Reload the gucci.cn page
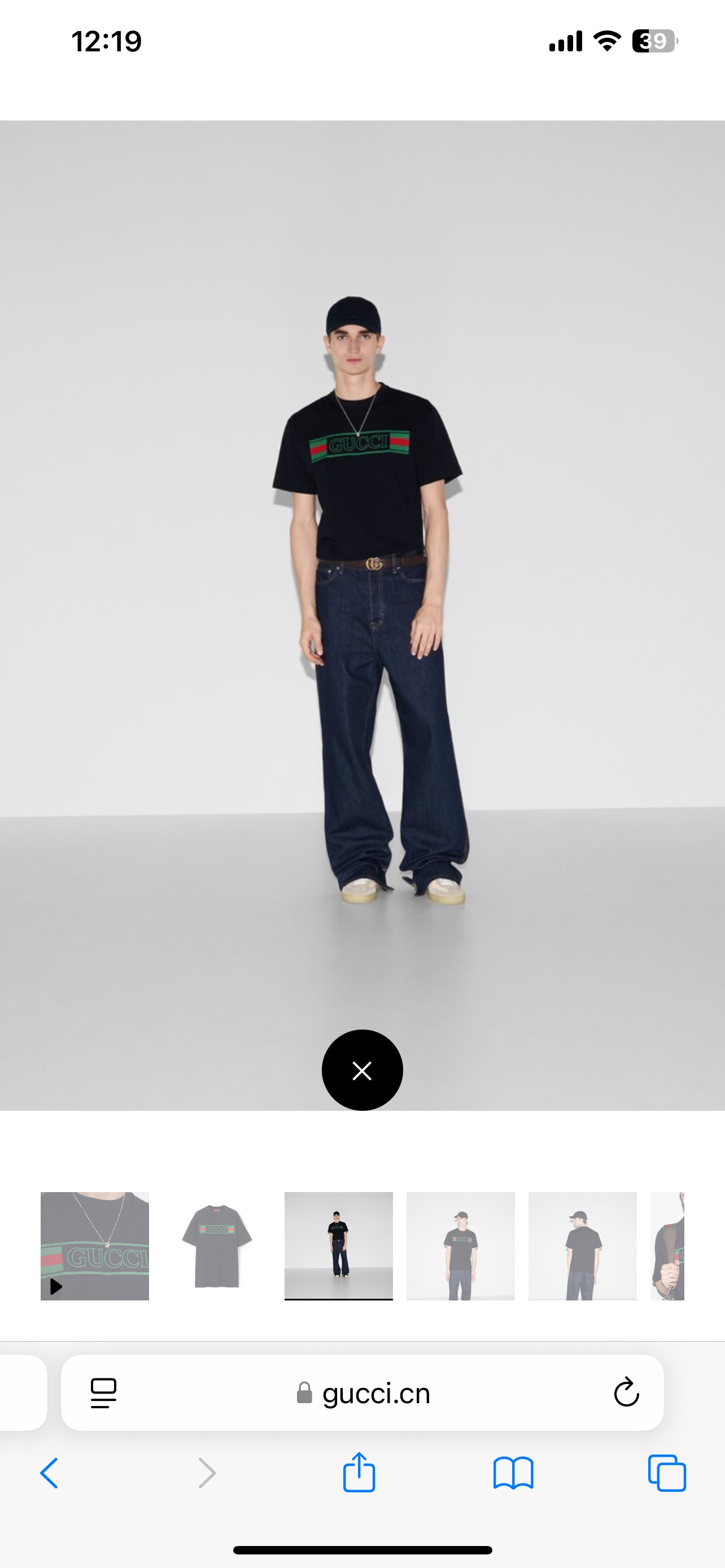725x1568 pixels. click(626, 1392)
